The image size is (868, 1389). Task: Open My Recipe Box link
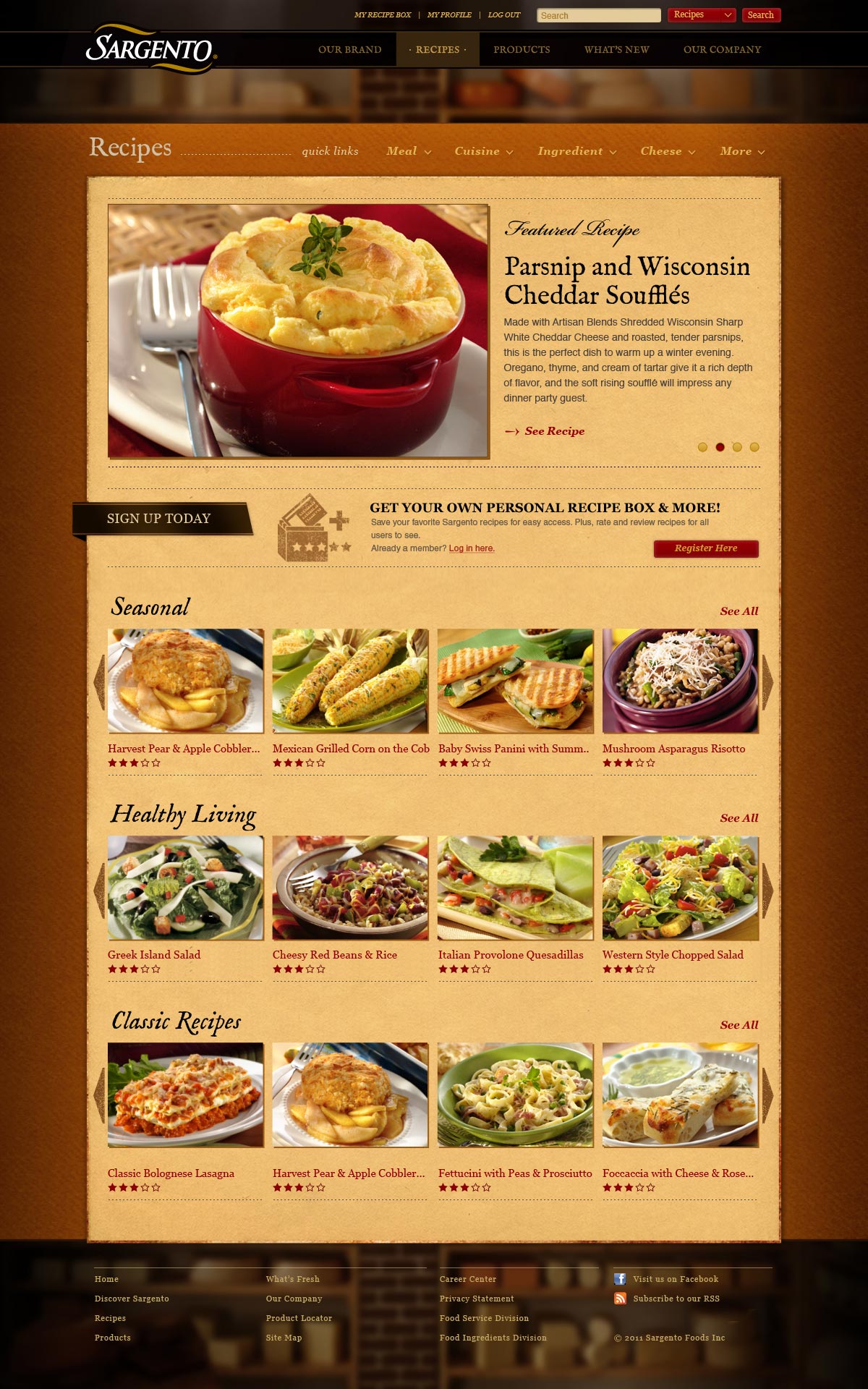(382, 15)
